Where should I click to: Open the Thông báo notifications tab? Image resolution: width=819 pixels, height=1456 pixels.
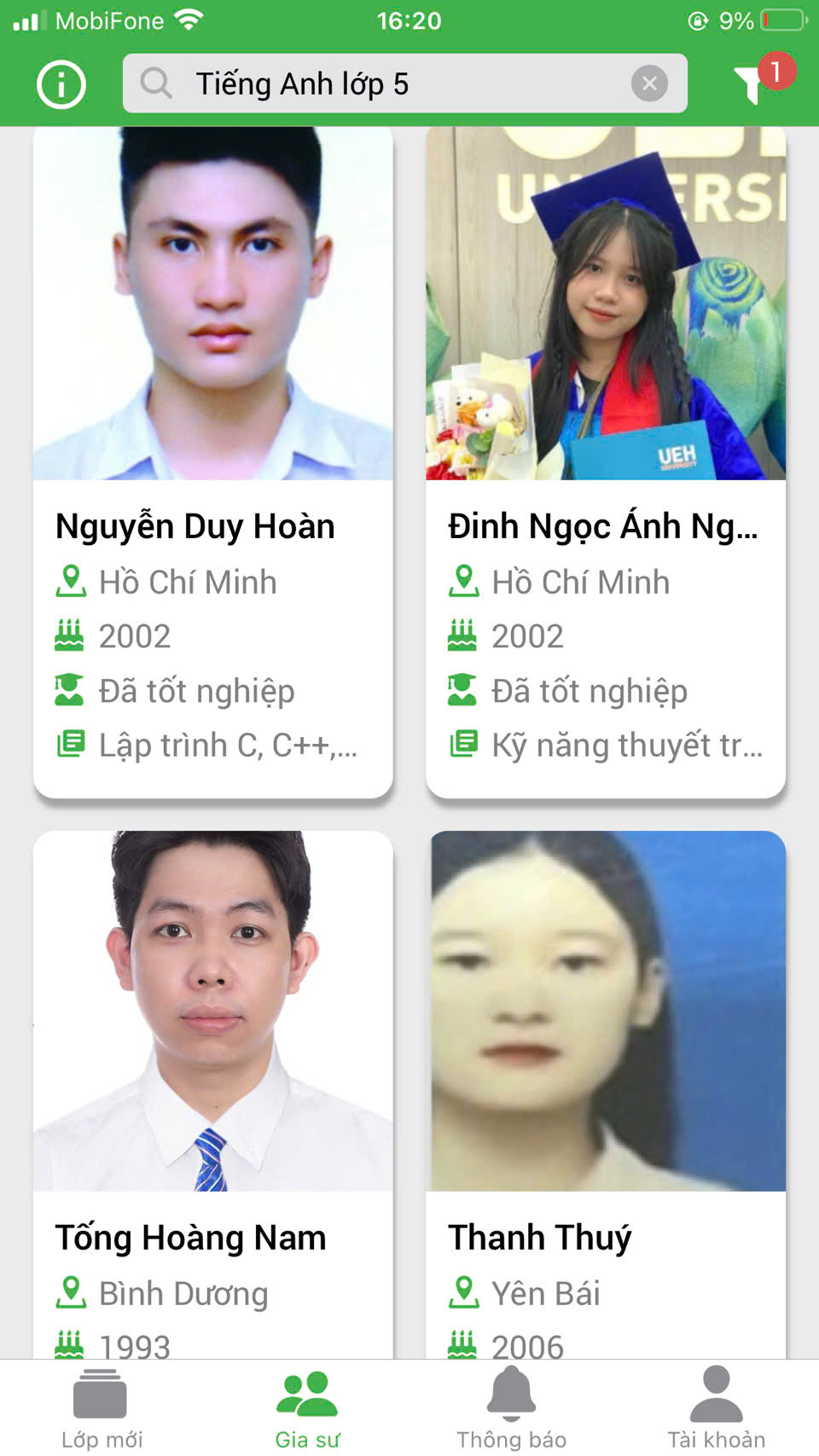[x=511, y=1409]
